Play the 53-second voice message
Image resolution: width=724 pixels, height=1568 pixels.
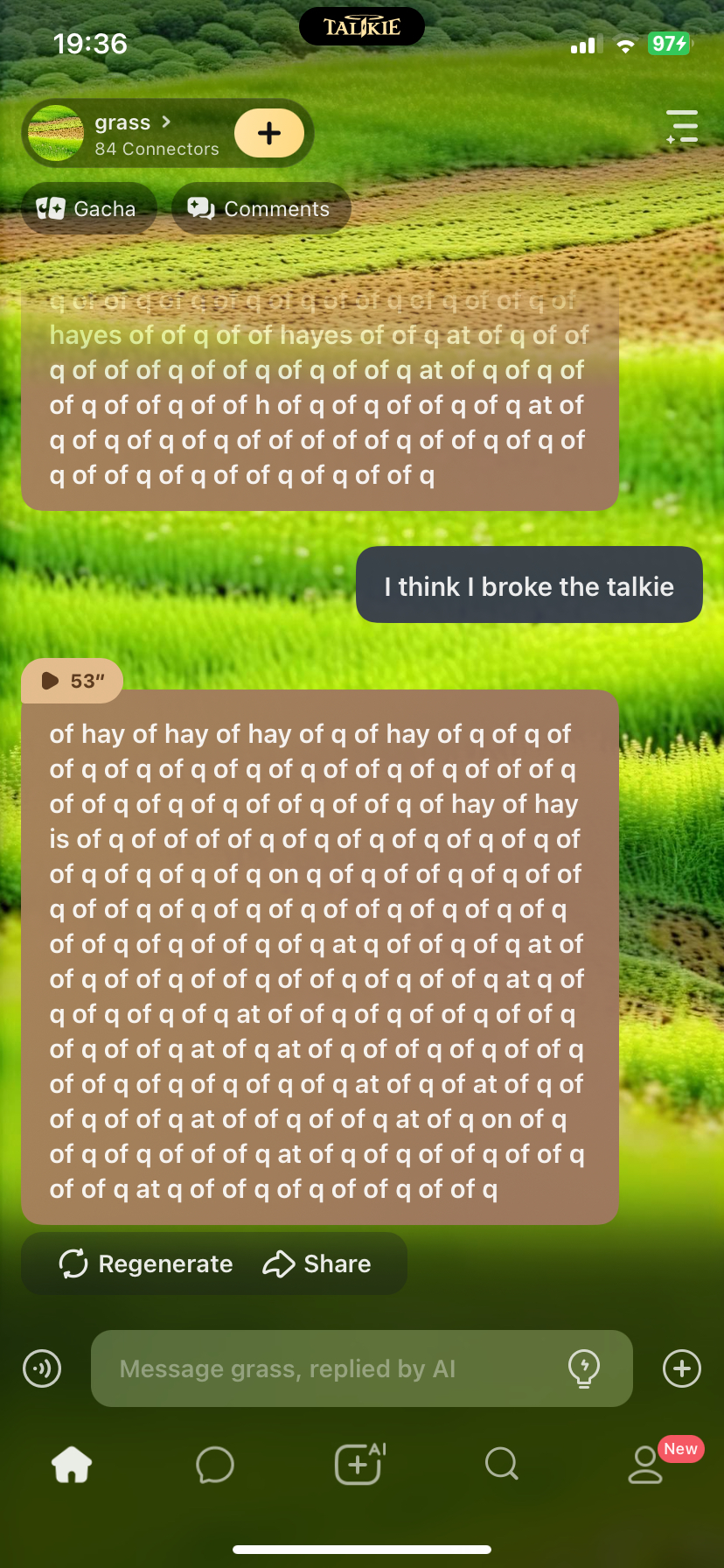(x=72, y=681)
